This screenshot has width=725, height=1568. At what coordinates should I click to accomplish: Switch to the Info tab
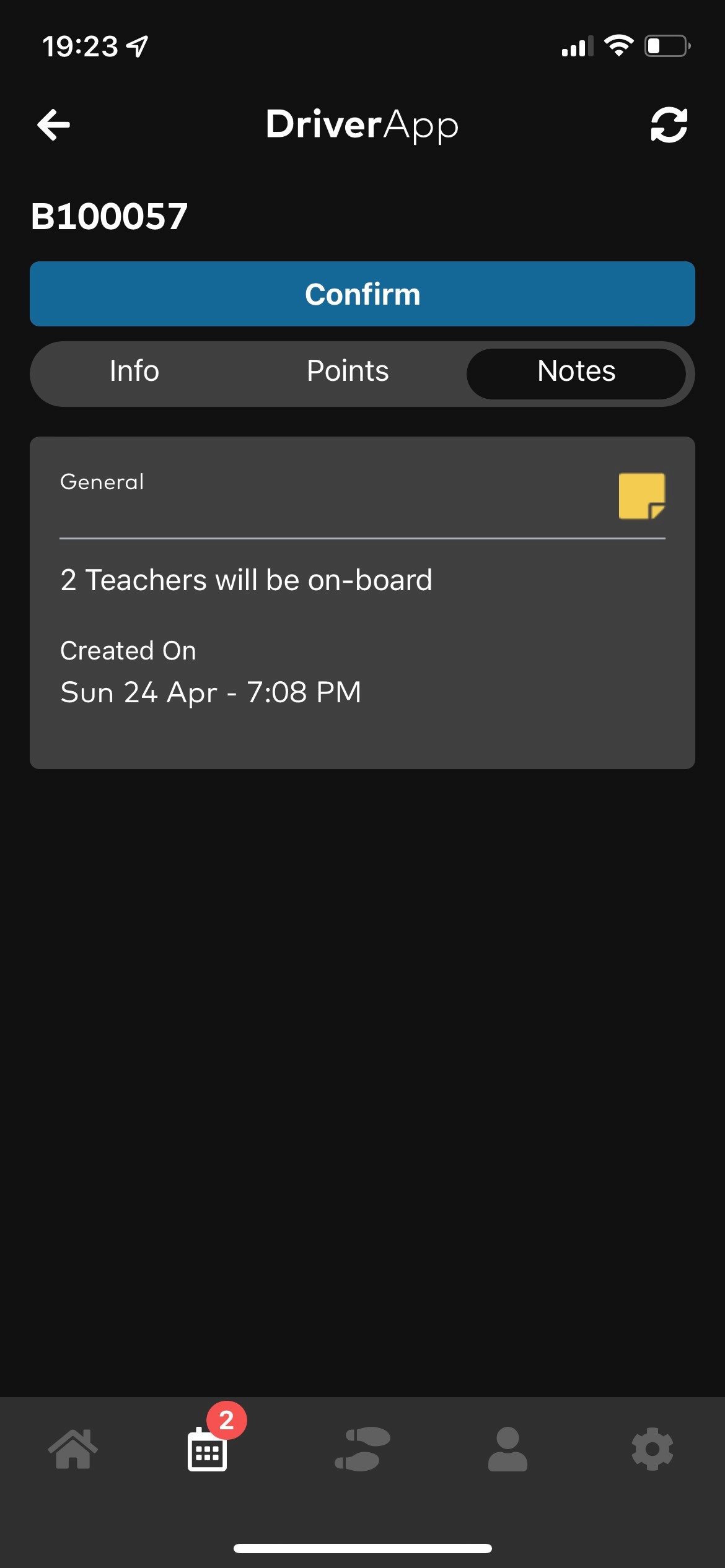click(x=134, y=371)
